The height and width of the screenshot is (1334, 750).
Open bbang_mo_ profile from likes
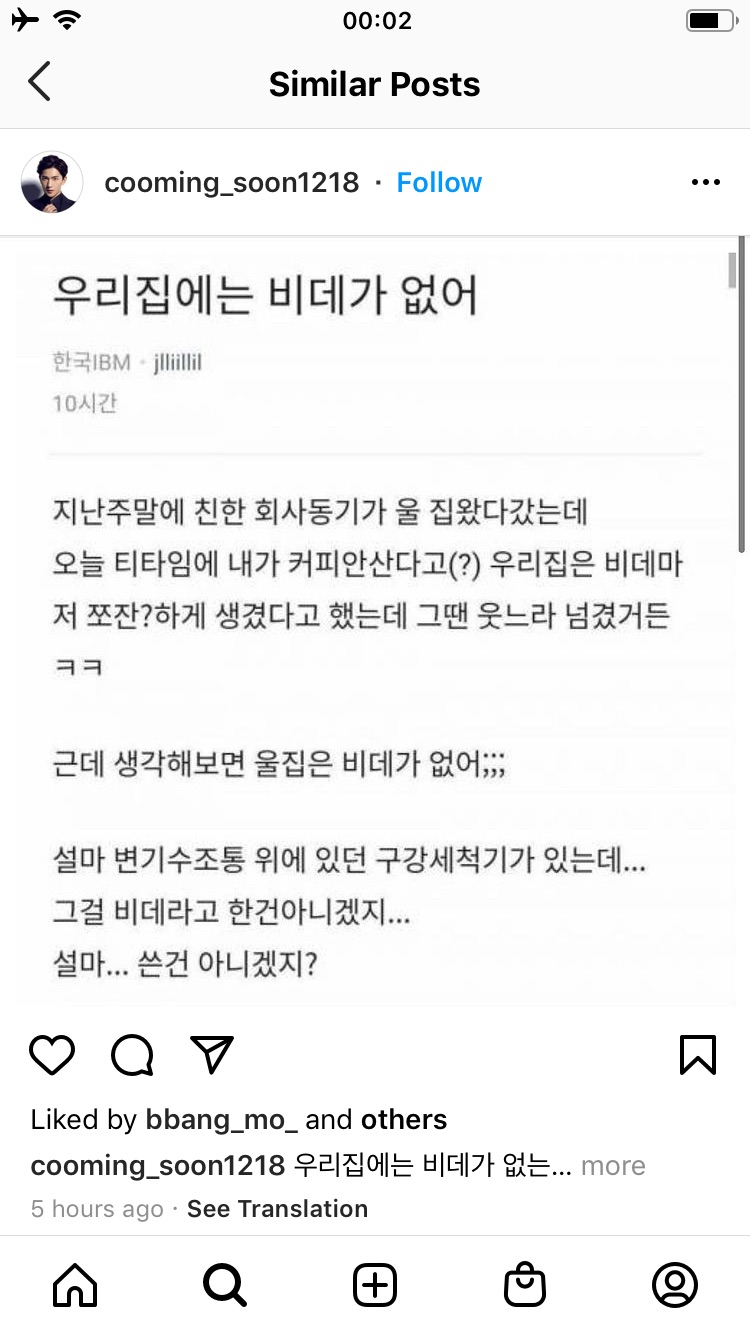pos(221,1119)
